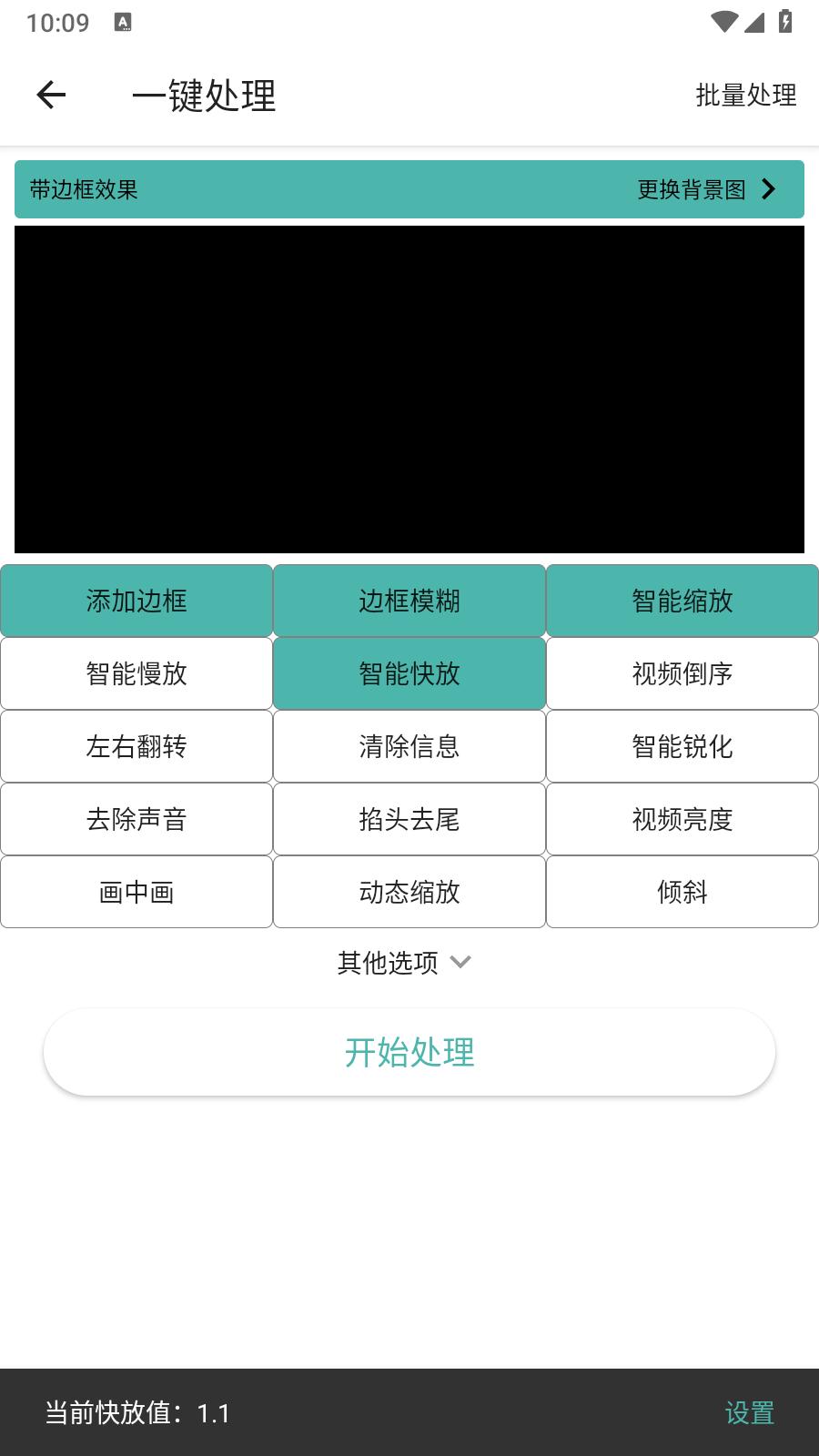Open 批量处理 batch processing
This screenshot has height=1456, width=819.
745,95
